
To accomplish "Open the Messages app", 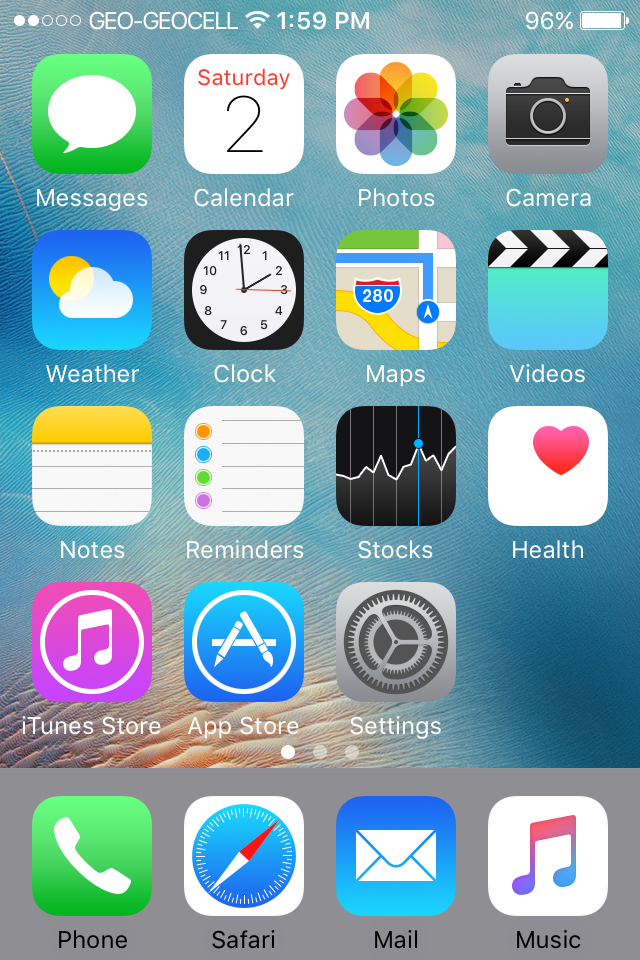I will [x=92, y=114].
